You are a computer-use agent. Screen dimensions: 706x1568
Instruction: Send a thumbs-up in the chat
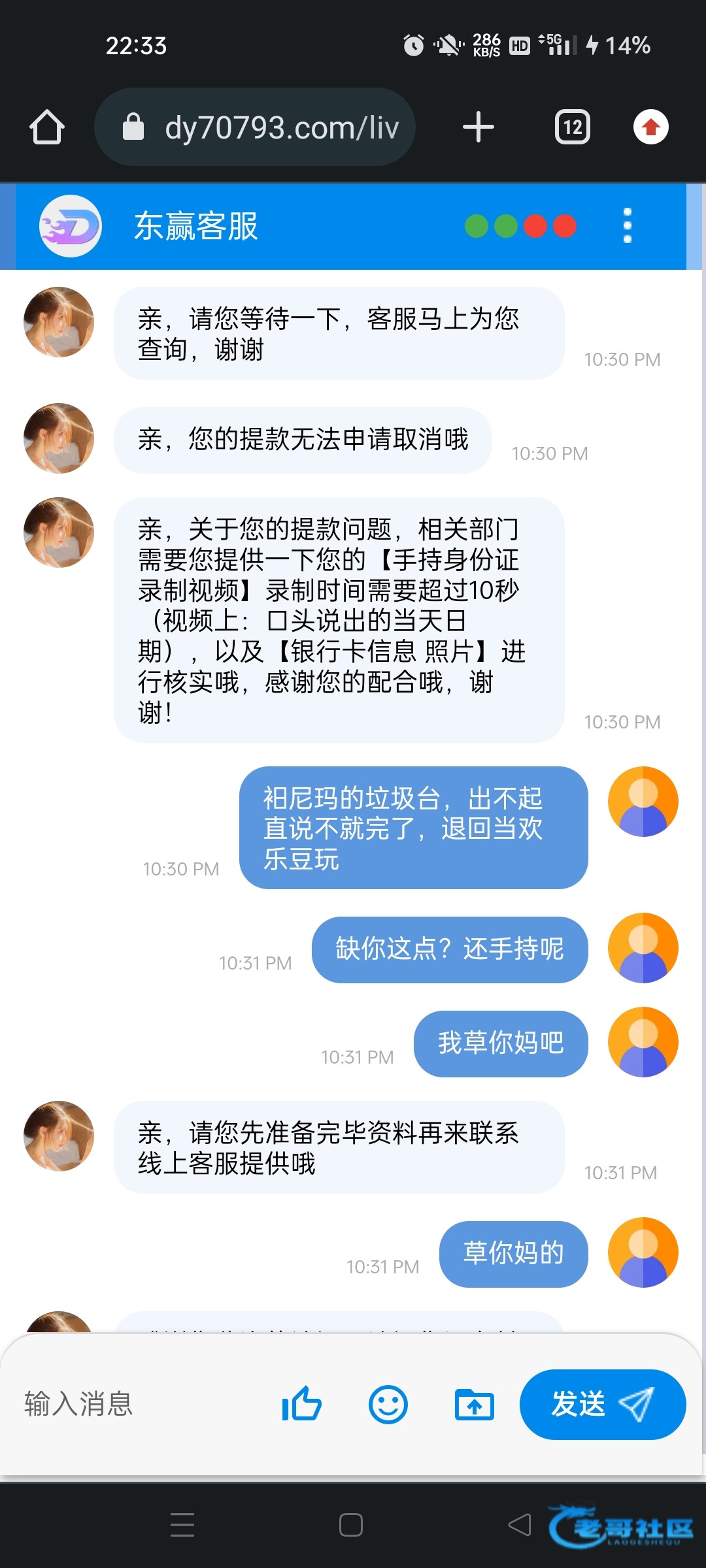(301, 1404)
